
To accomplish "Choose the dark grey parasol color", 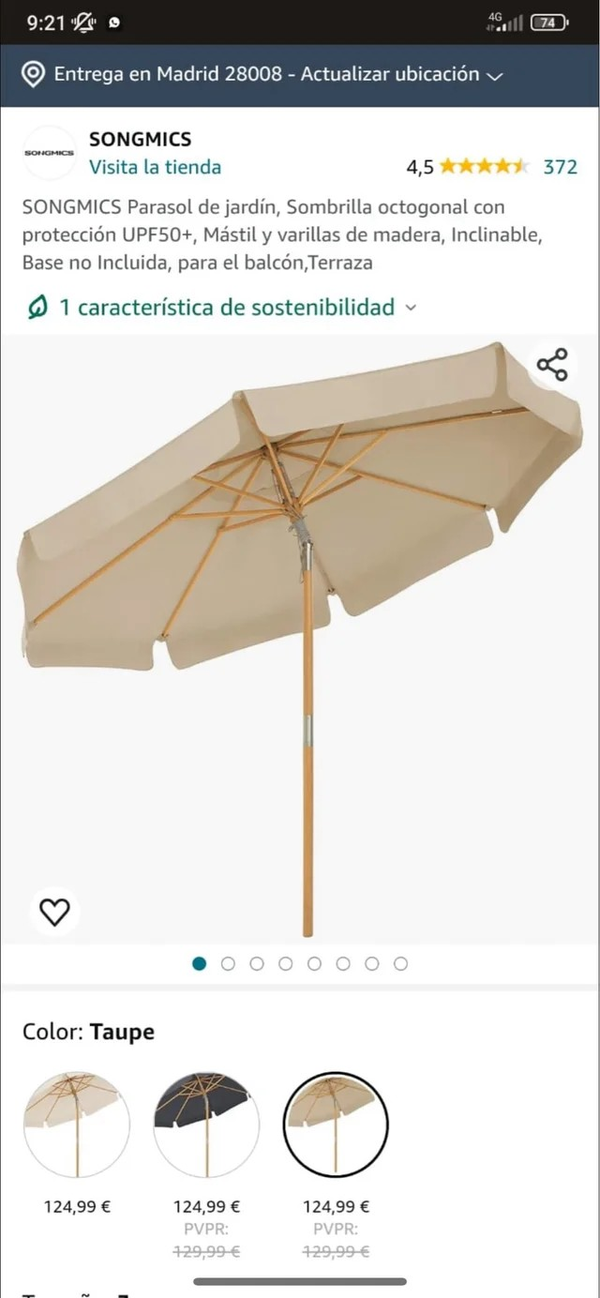I will point(207,1124).
